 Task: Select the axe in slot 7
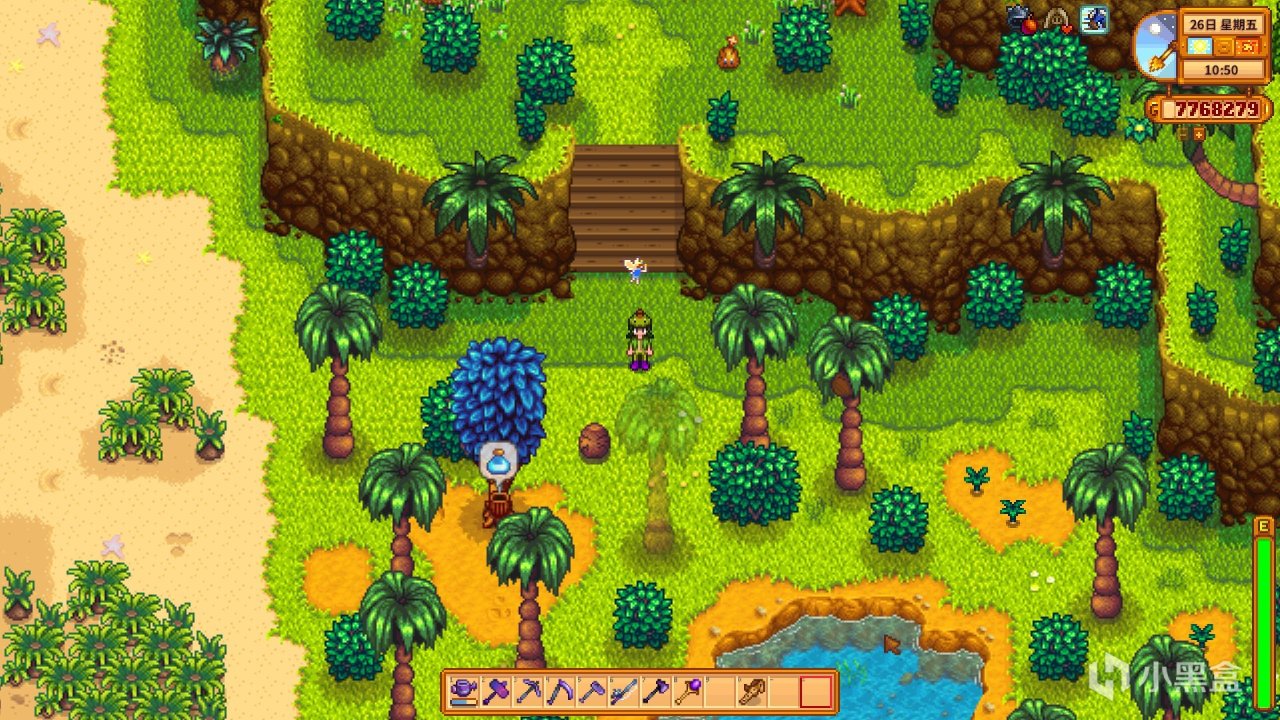tap(656, 691)
